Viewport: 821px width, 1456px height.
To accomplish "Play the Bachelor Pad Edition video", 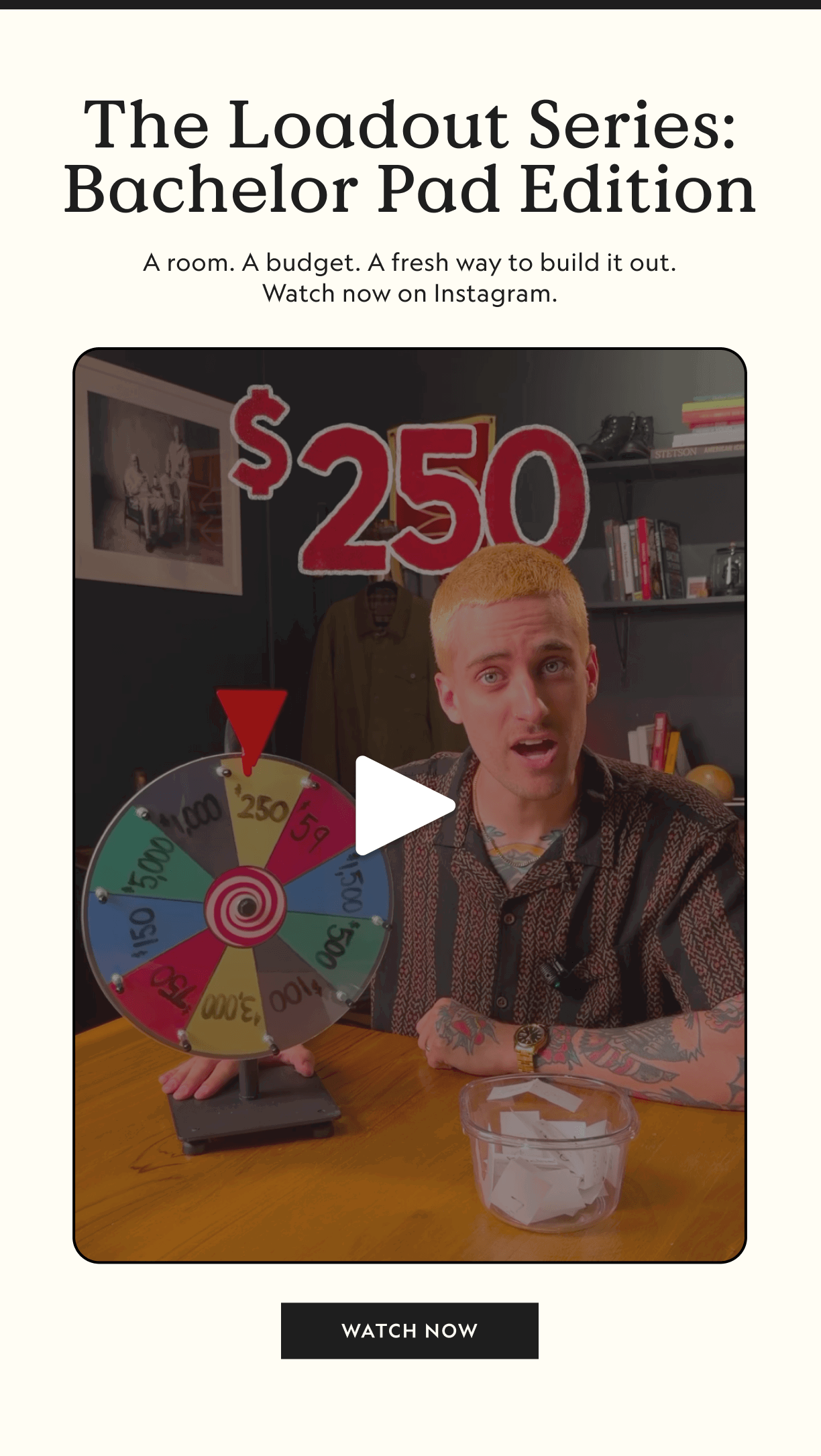I will pos(404,805).
